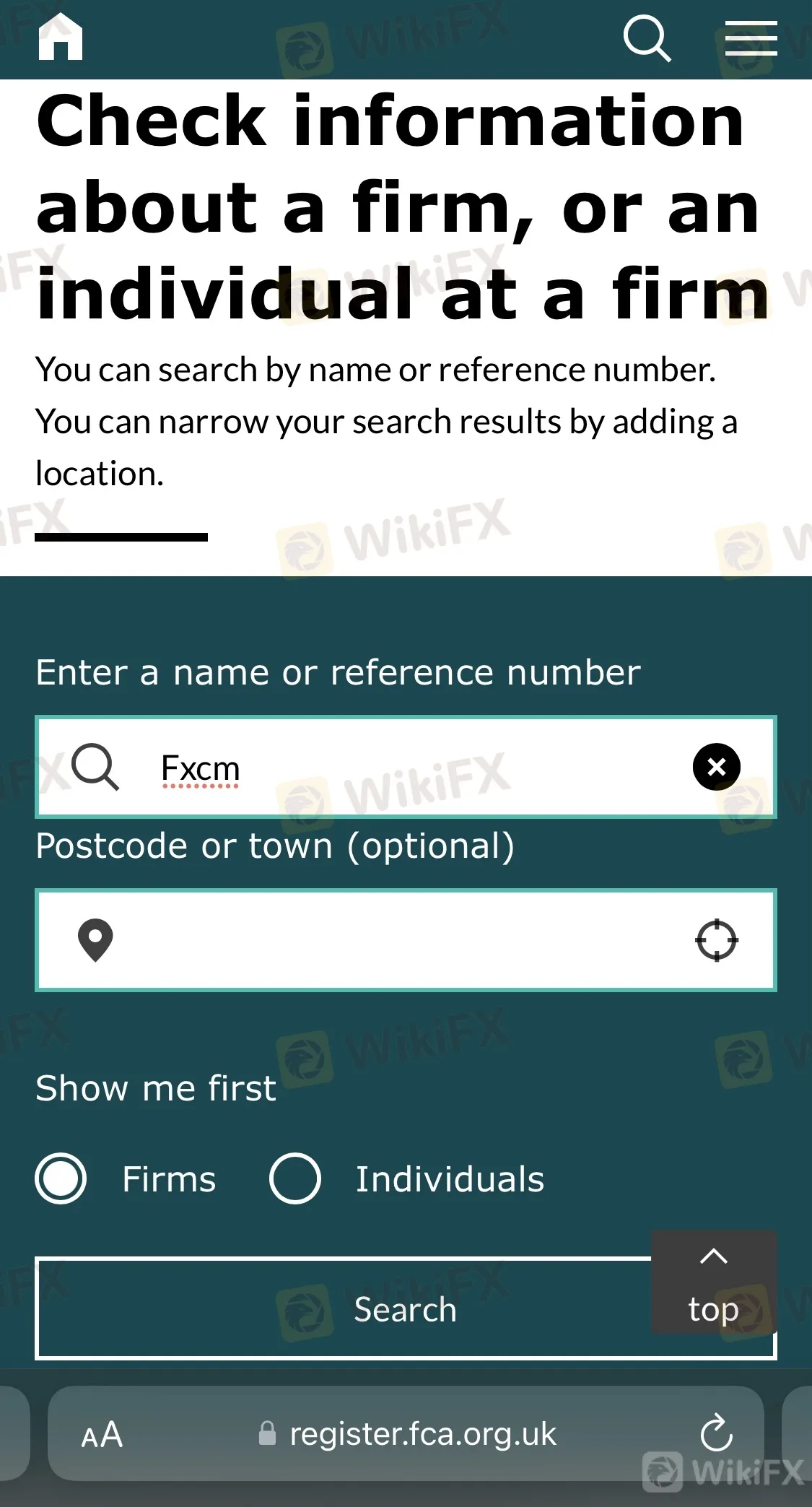This screenshot has width=812, height=1507.
Task: Jump back to the top of the page
Action: (713, 1282)
